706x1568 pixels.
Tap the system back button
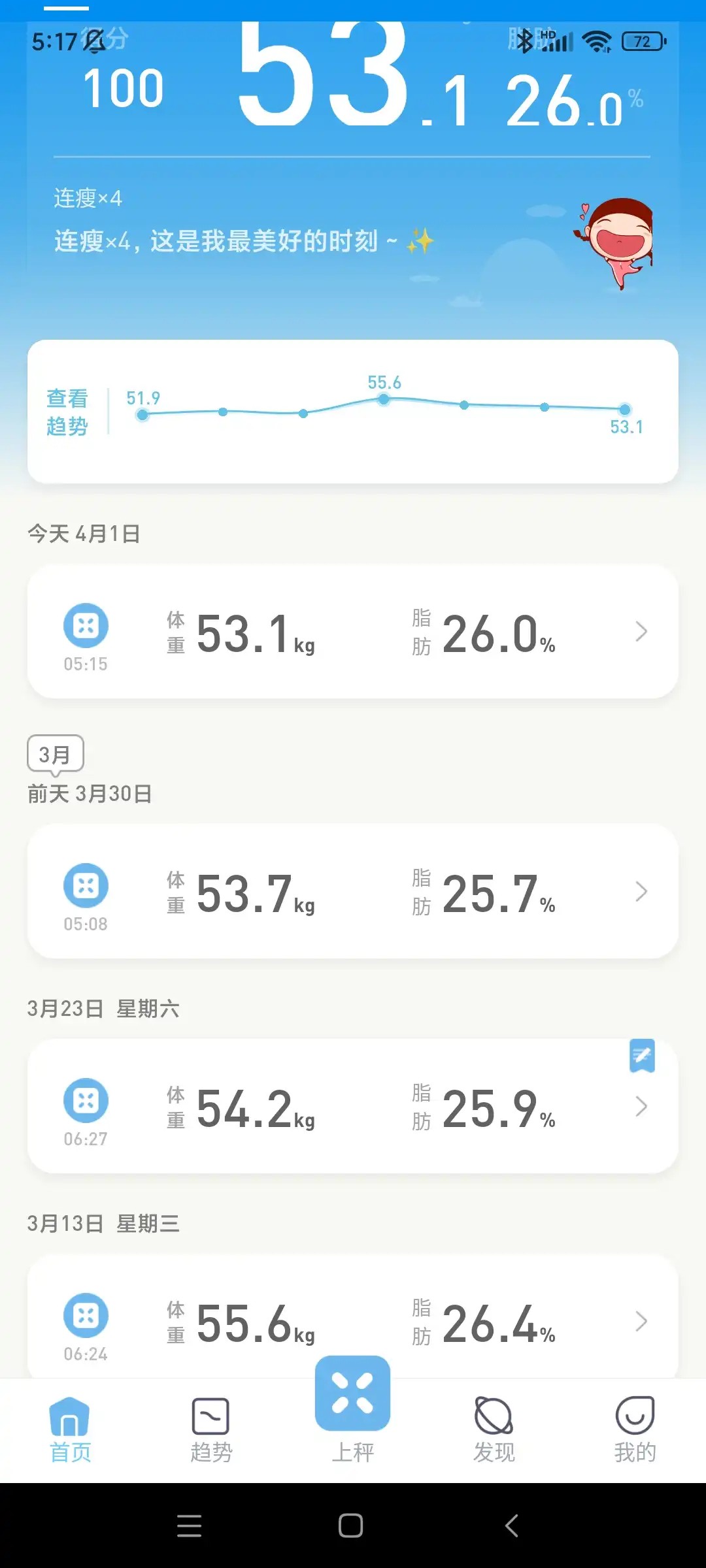tap(512, 1526)
